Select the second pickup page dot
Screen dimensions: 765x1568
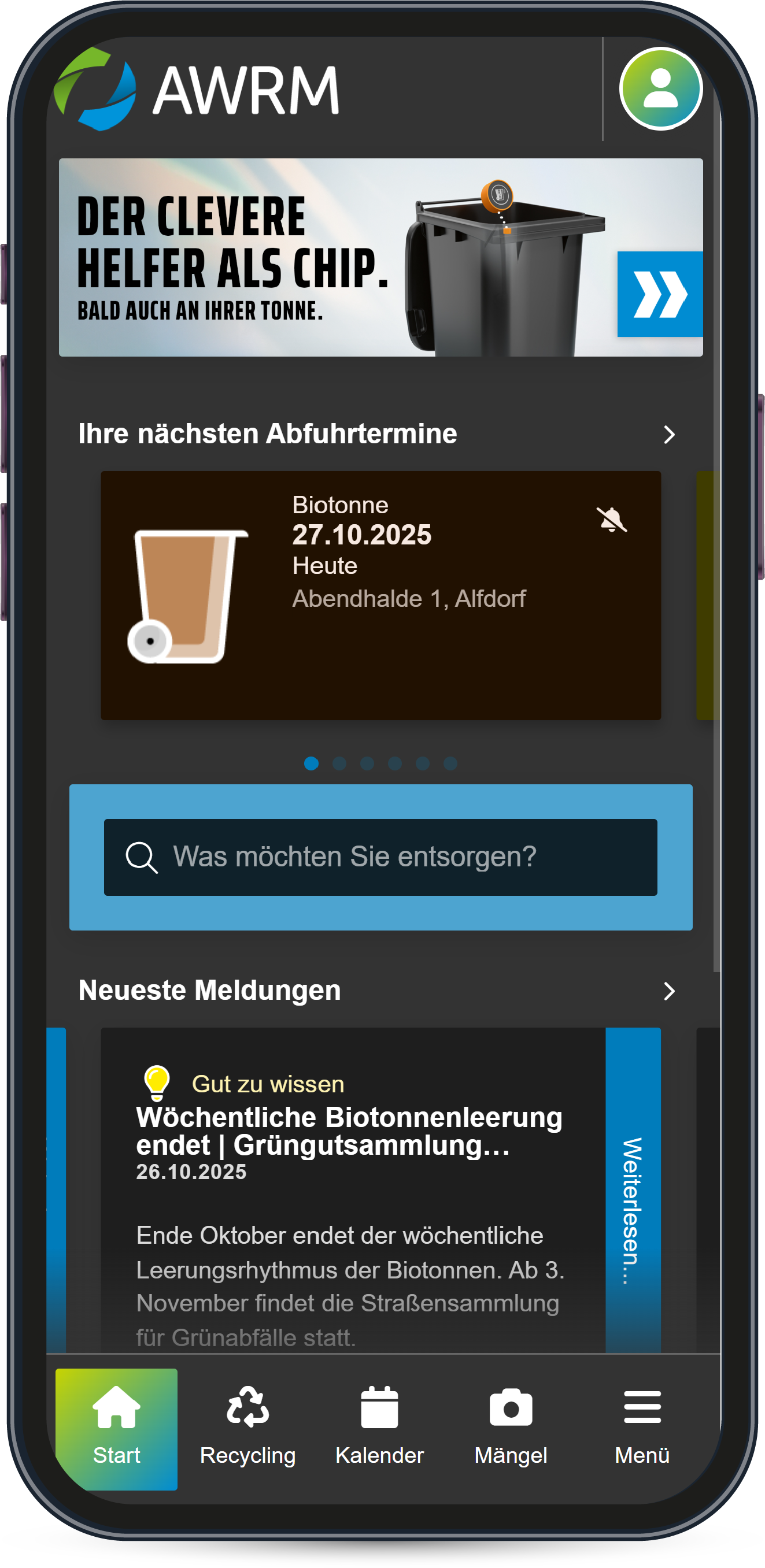339,763
